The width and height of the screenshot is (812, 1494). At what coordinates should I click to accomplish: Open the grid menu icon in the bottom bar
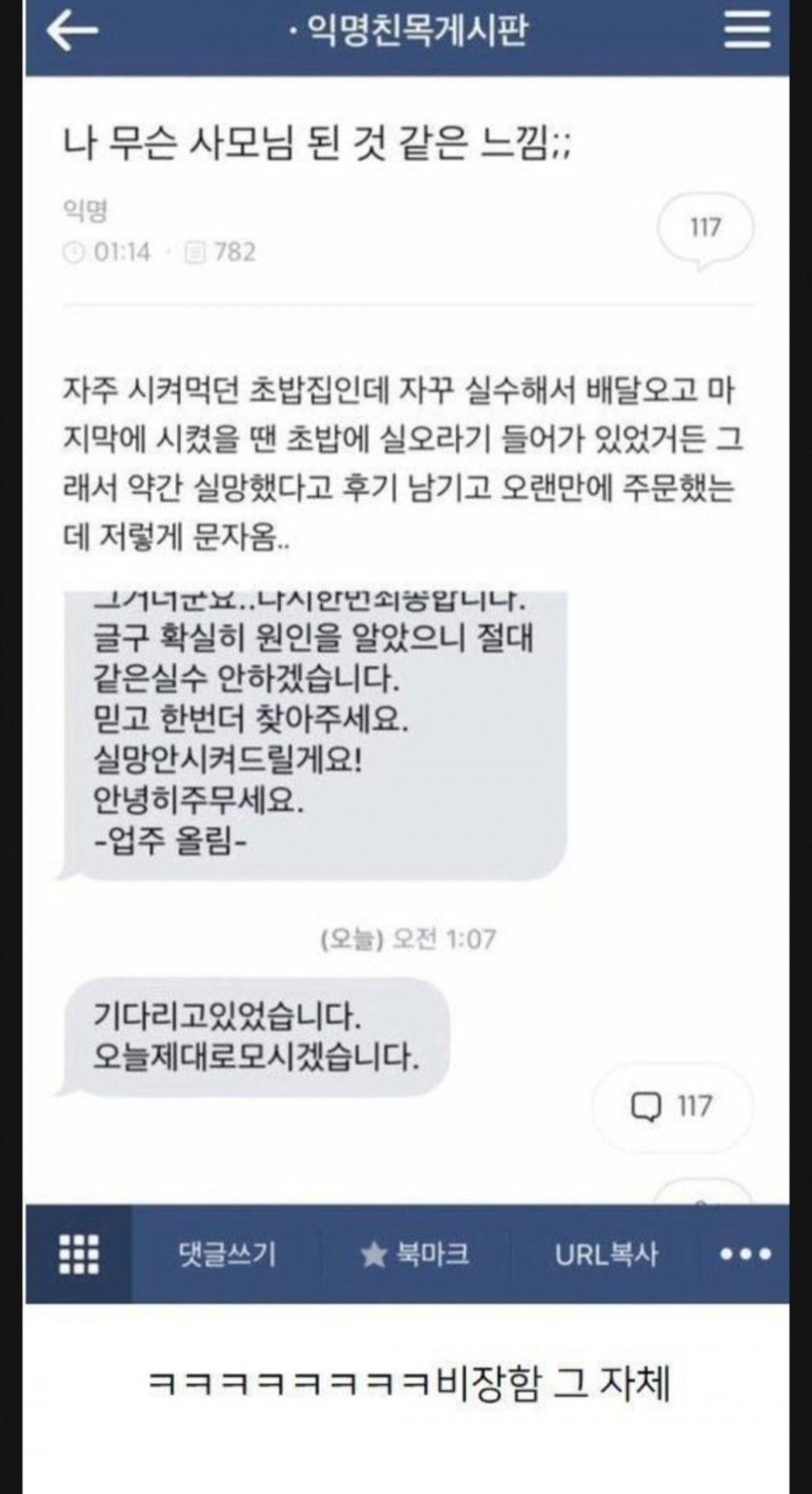click(79, 1254)
